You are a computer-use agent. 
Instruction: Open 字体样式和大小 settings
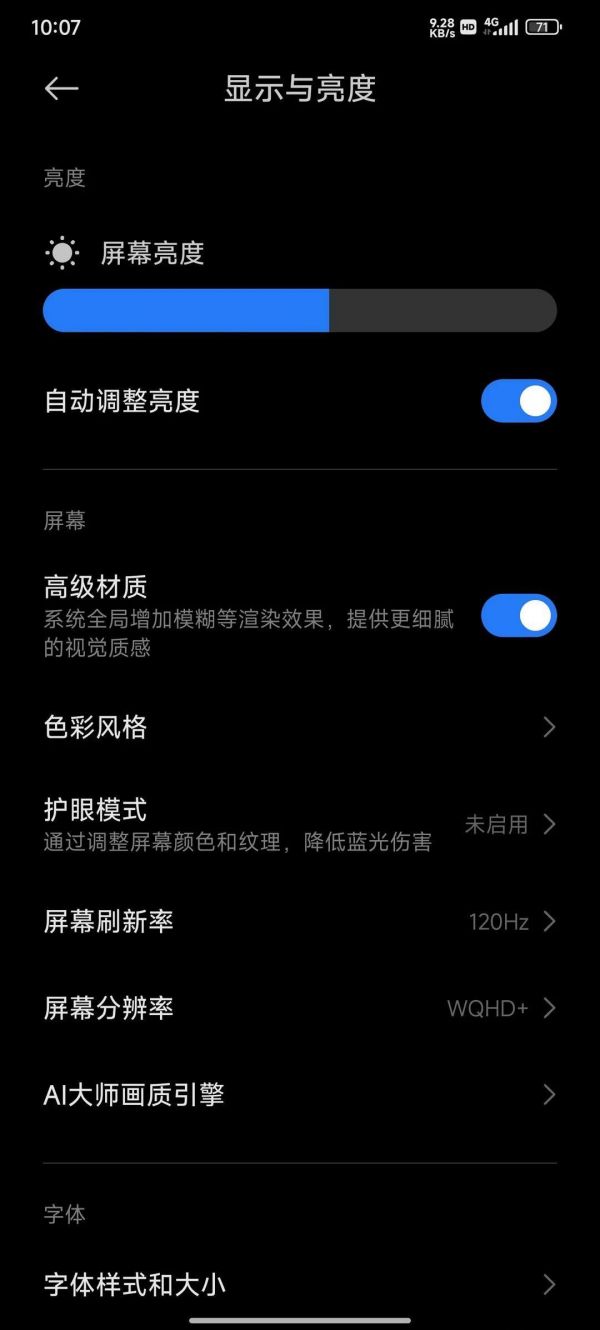pos(300,1285)
